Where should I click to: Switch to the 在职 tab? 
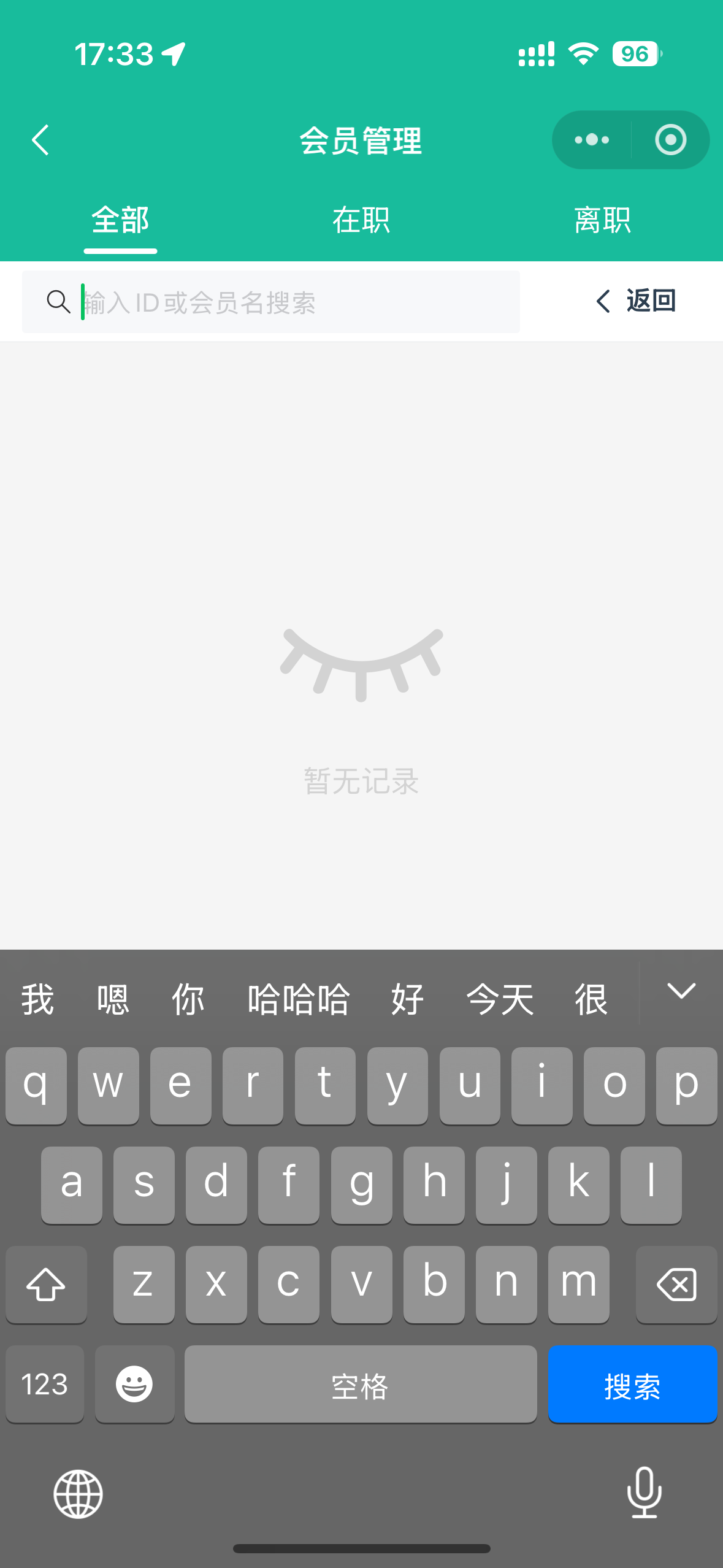(x=361, y=221)
